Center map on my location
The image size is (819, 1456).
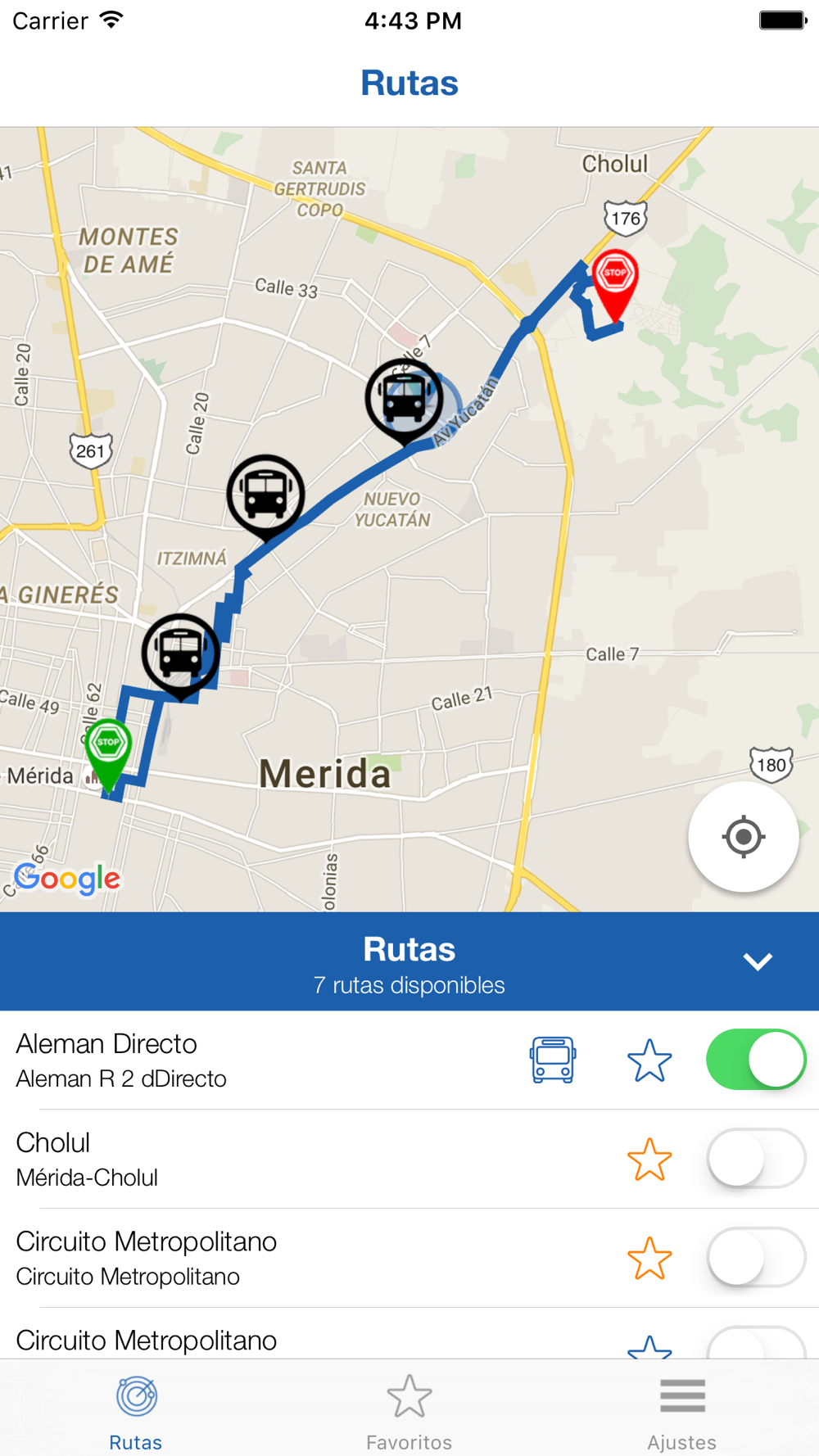743,837
